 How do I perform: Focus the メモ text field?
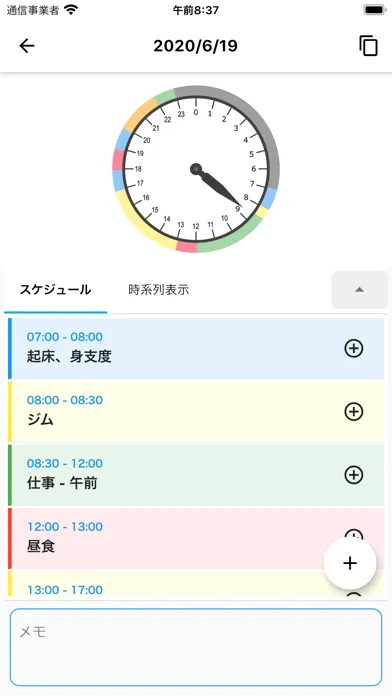[x=196, y=647]
